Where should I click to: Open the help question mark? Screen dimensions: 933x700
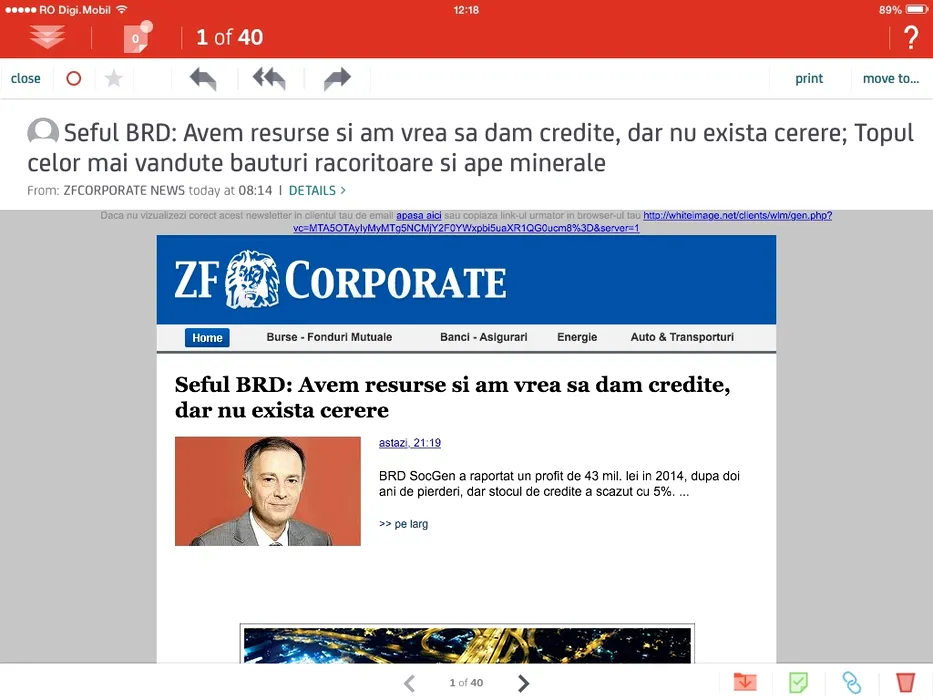910,38
